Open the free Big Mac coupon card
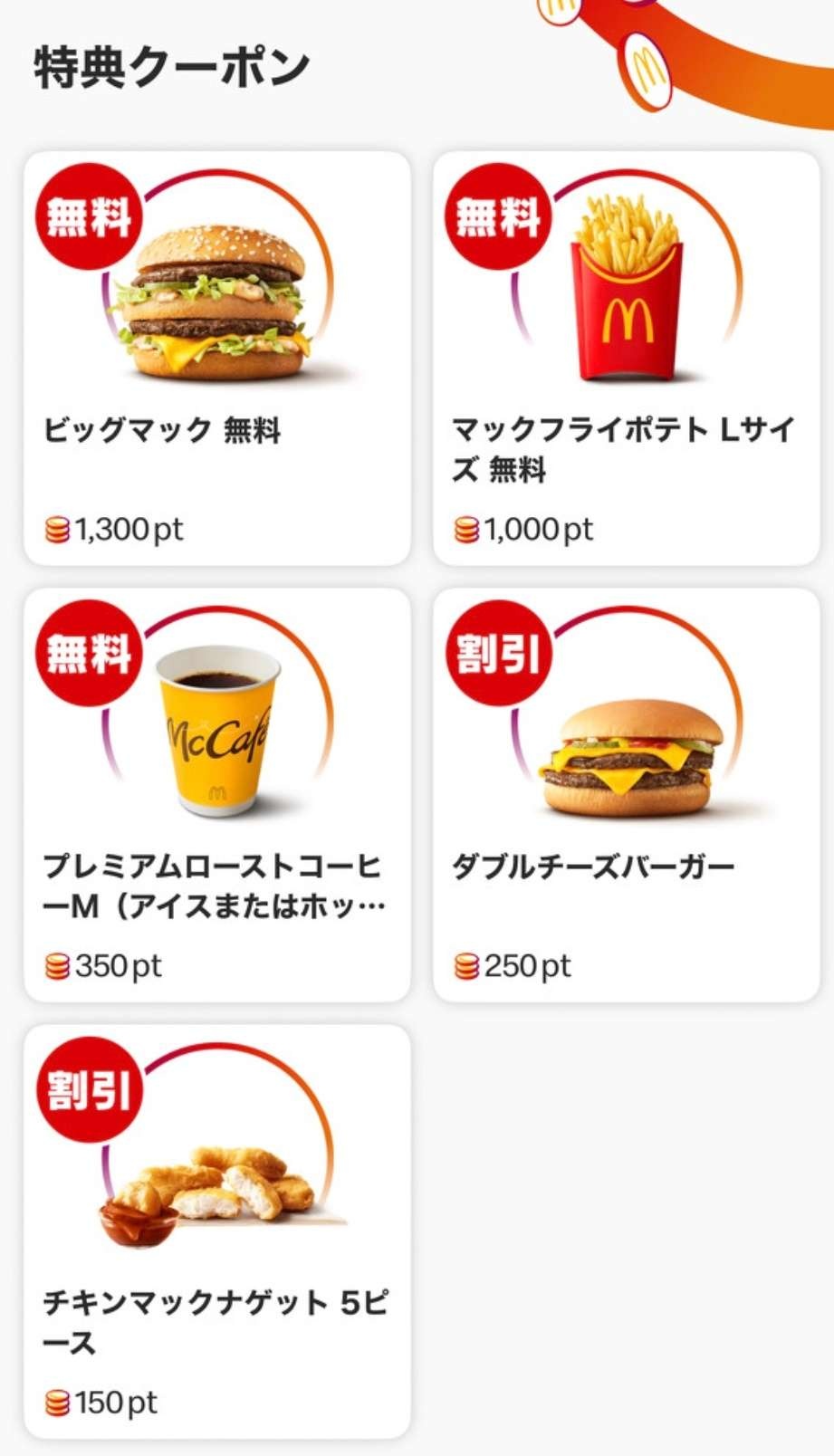This screenshot has height=1456, width=834. pos(217,359)
